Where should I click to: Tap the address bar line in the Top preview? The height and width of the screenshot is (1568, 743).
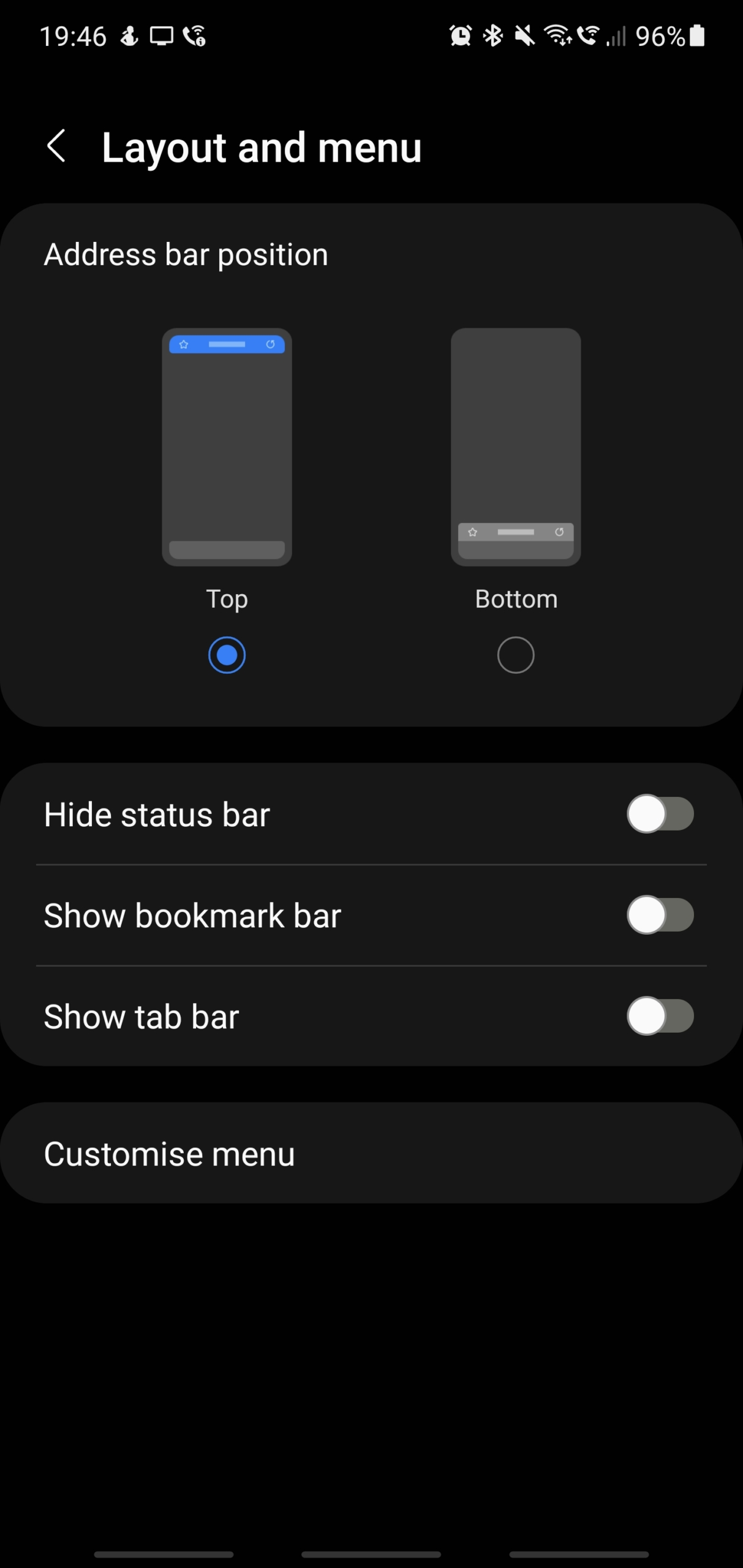tap(225, 345)
